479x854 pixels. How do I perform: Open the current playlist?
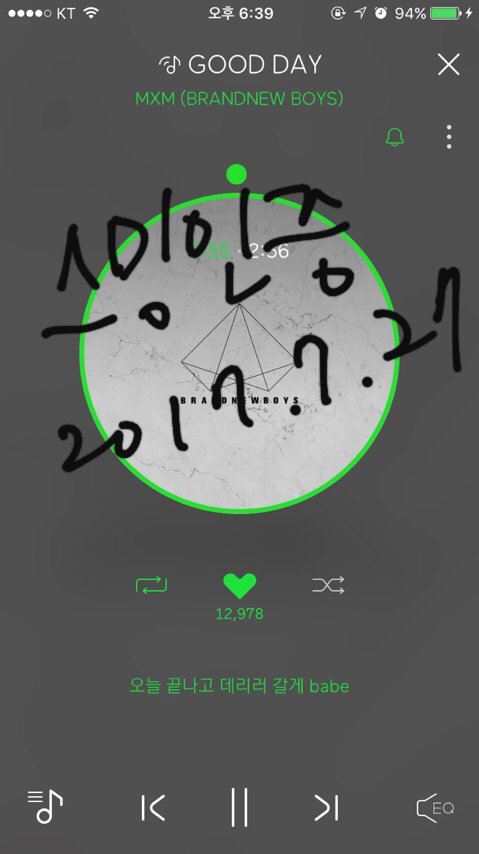pos(45,806)
